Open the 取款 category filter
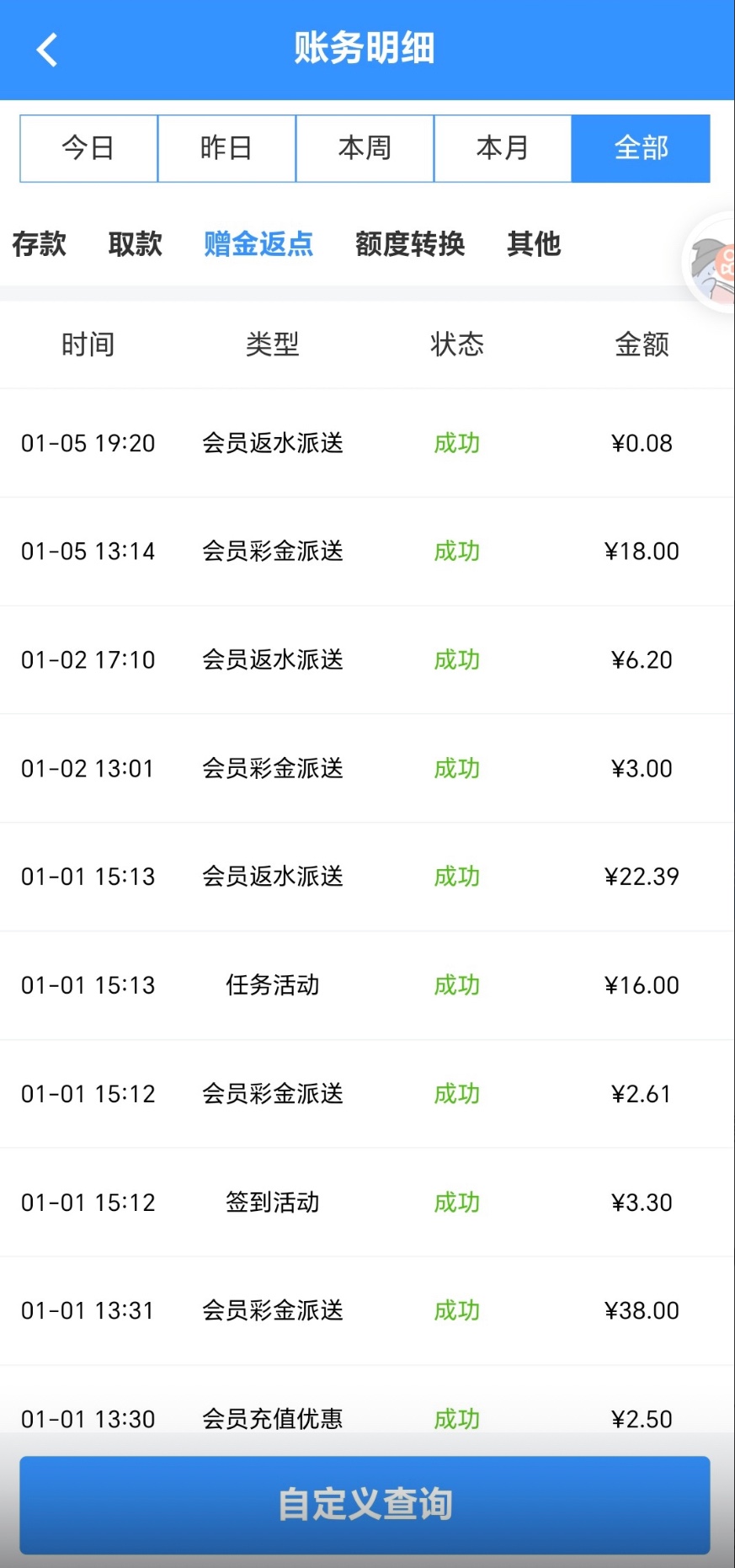The height and width of the screenshot is (1568, 735). [135, 244]
